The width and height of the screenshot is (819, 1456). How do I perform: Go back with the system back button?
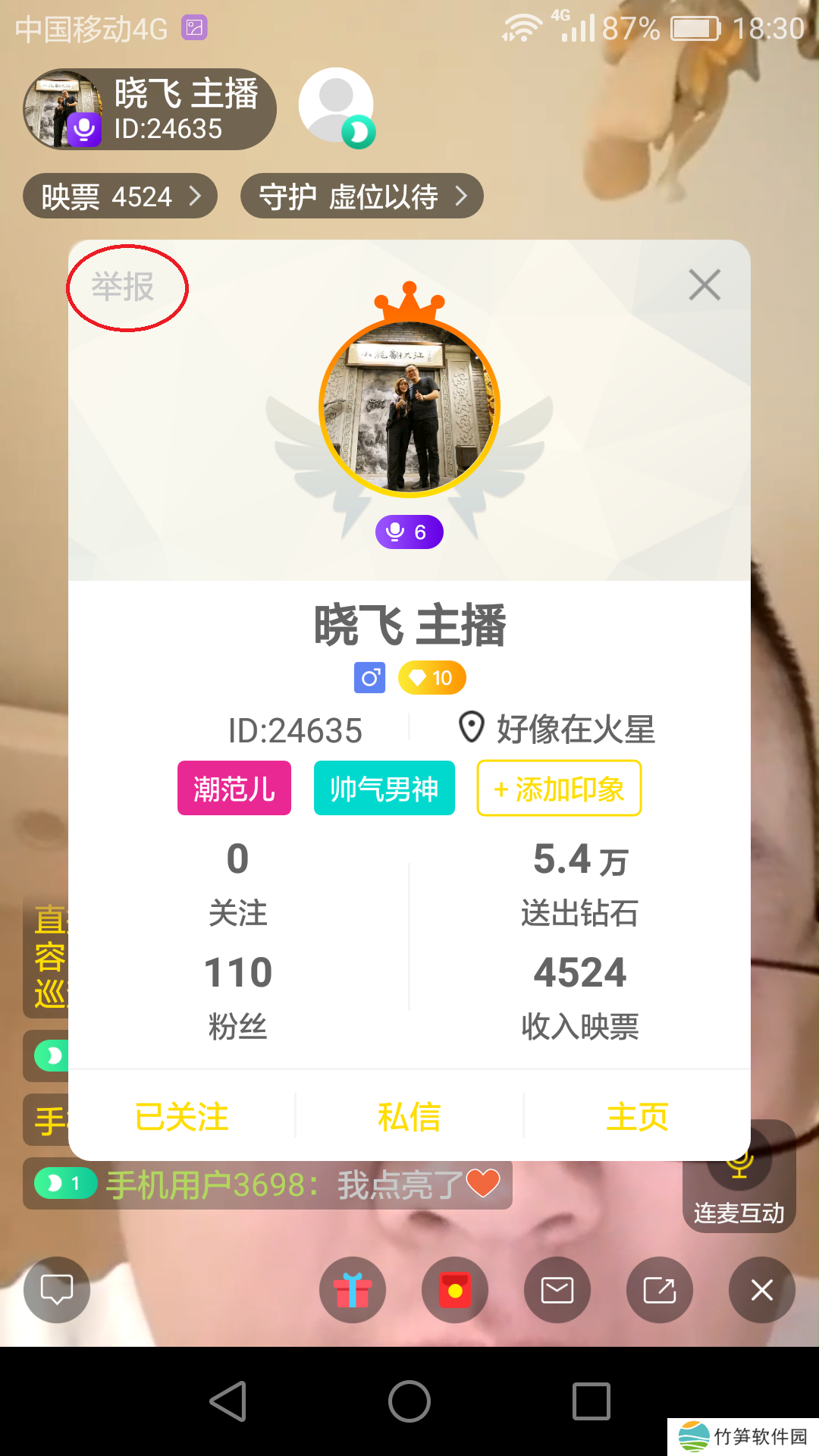[x=227, y=1401]
